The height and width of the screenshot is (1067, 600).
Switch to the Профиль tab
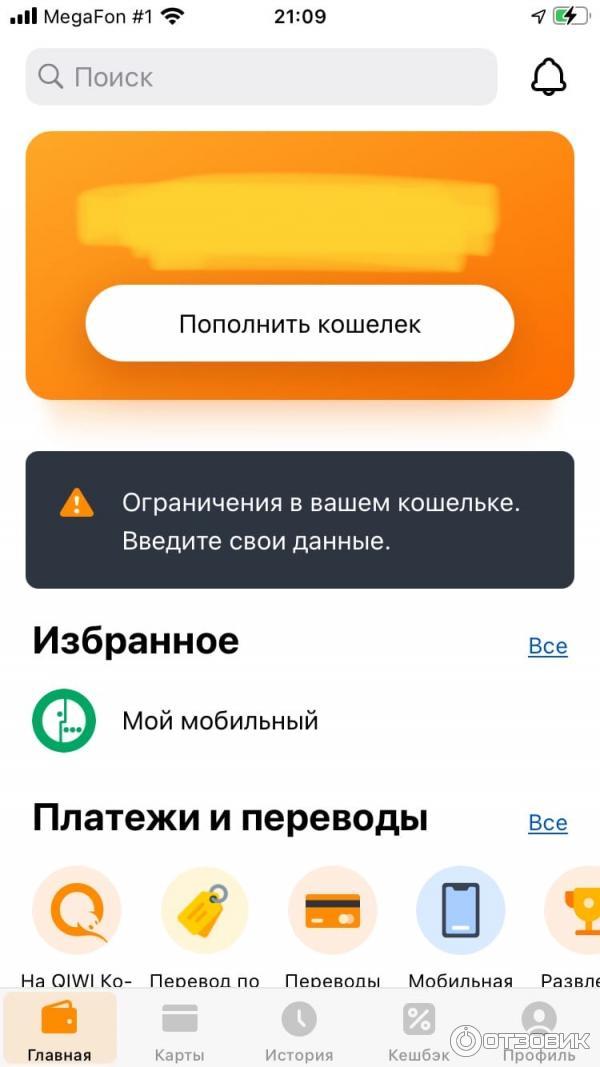point(538,1030)
